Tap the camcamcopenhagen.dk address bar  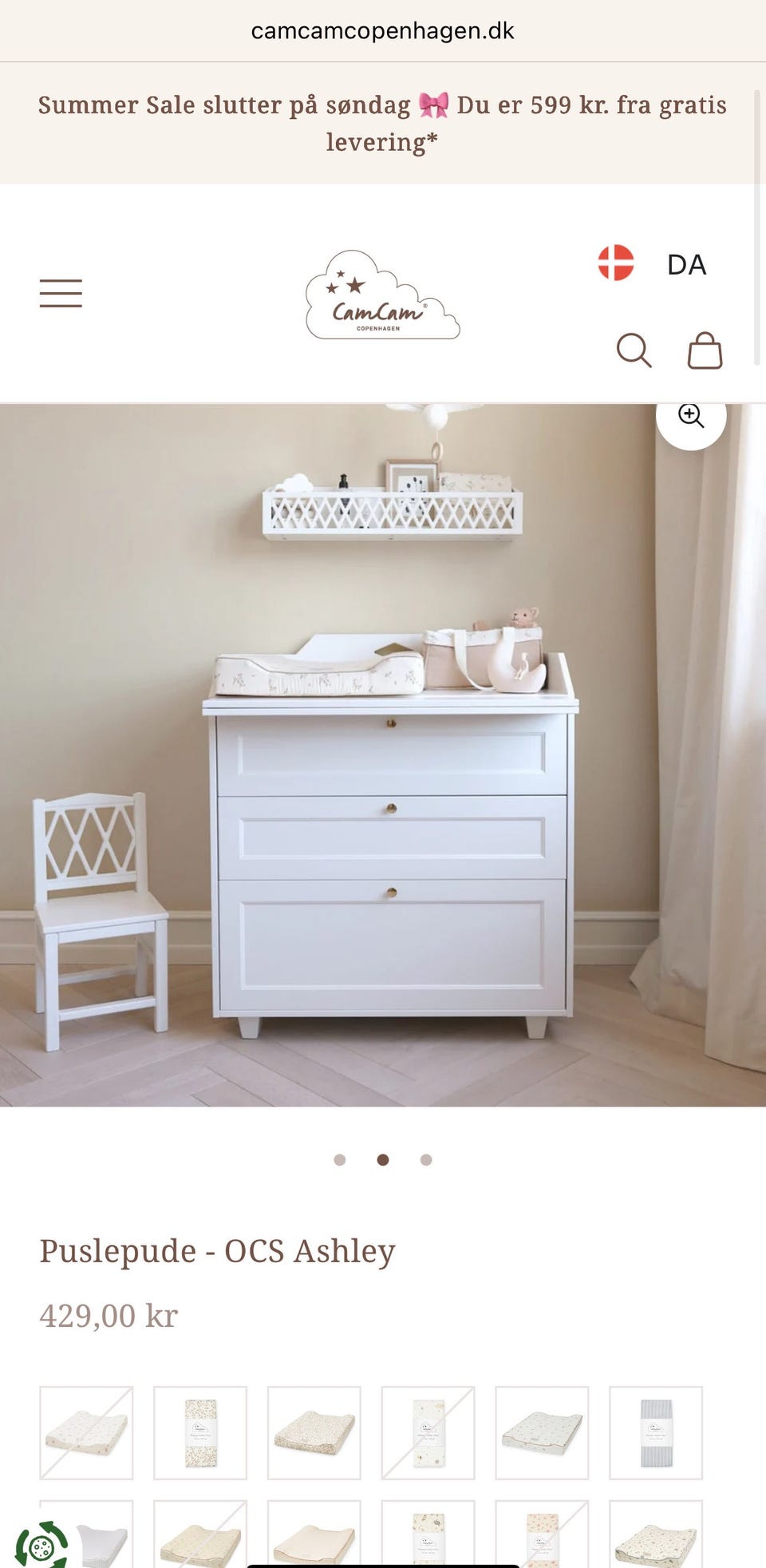383,31
